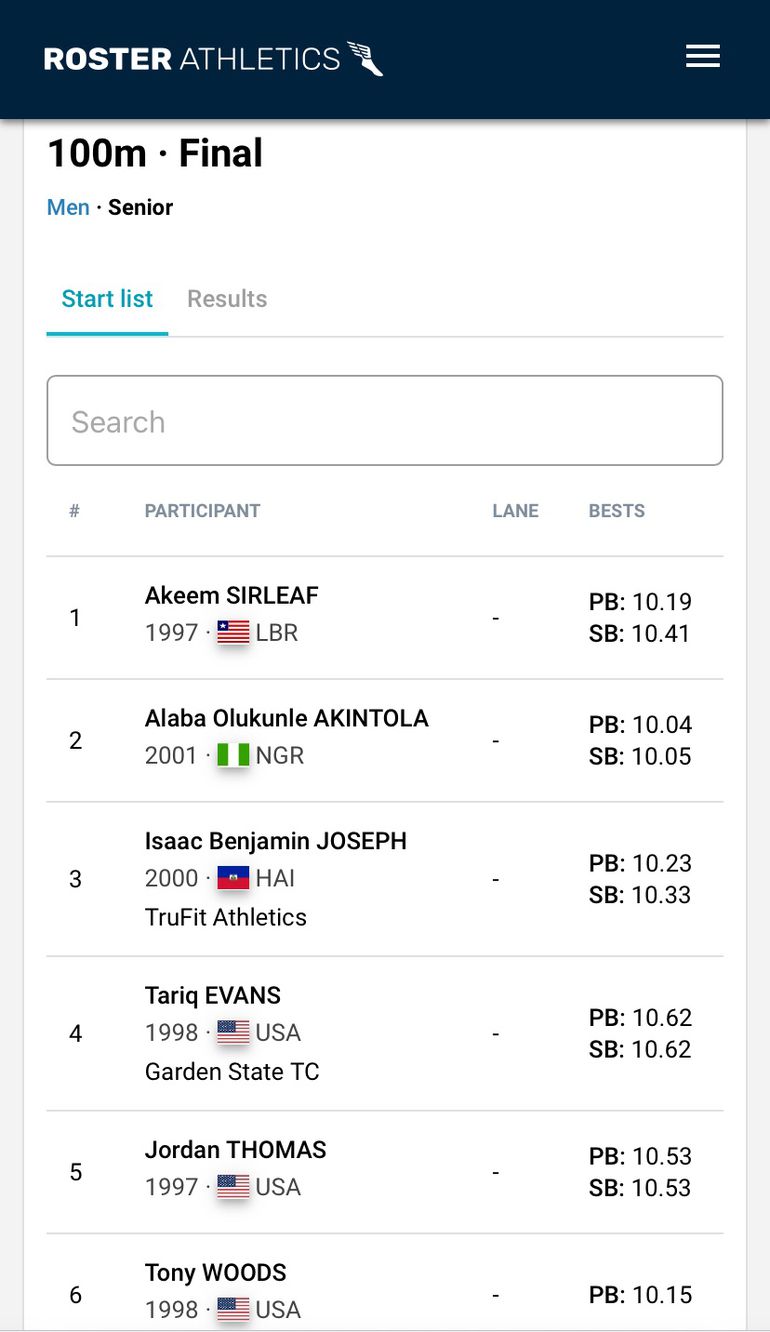Go to Roster Athletics home

(213, 58)
